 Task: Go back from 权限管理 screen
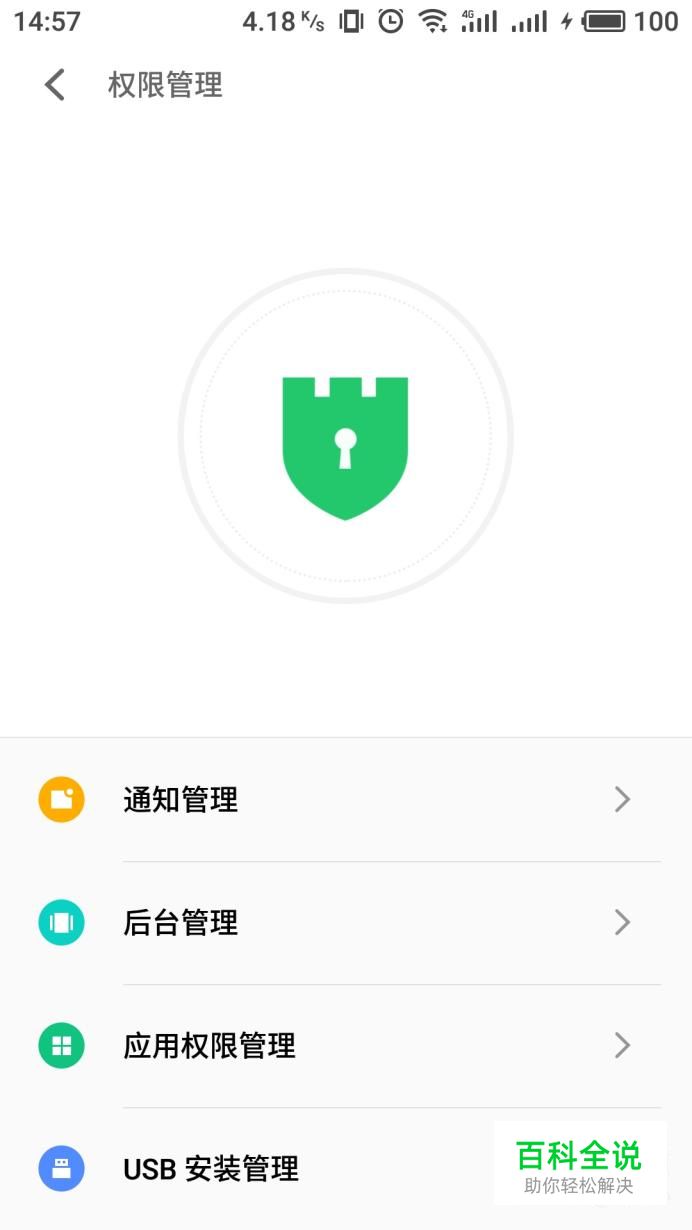[55, 85]
